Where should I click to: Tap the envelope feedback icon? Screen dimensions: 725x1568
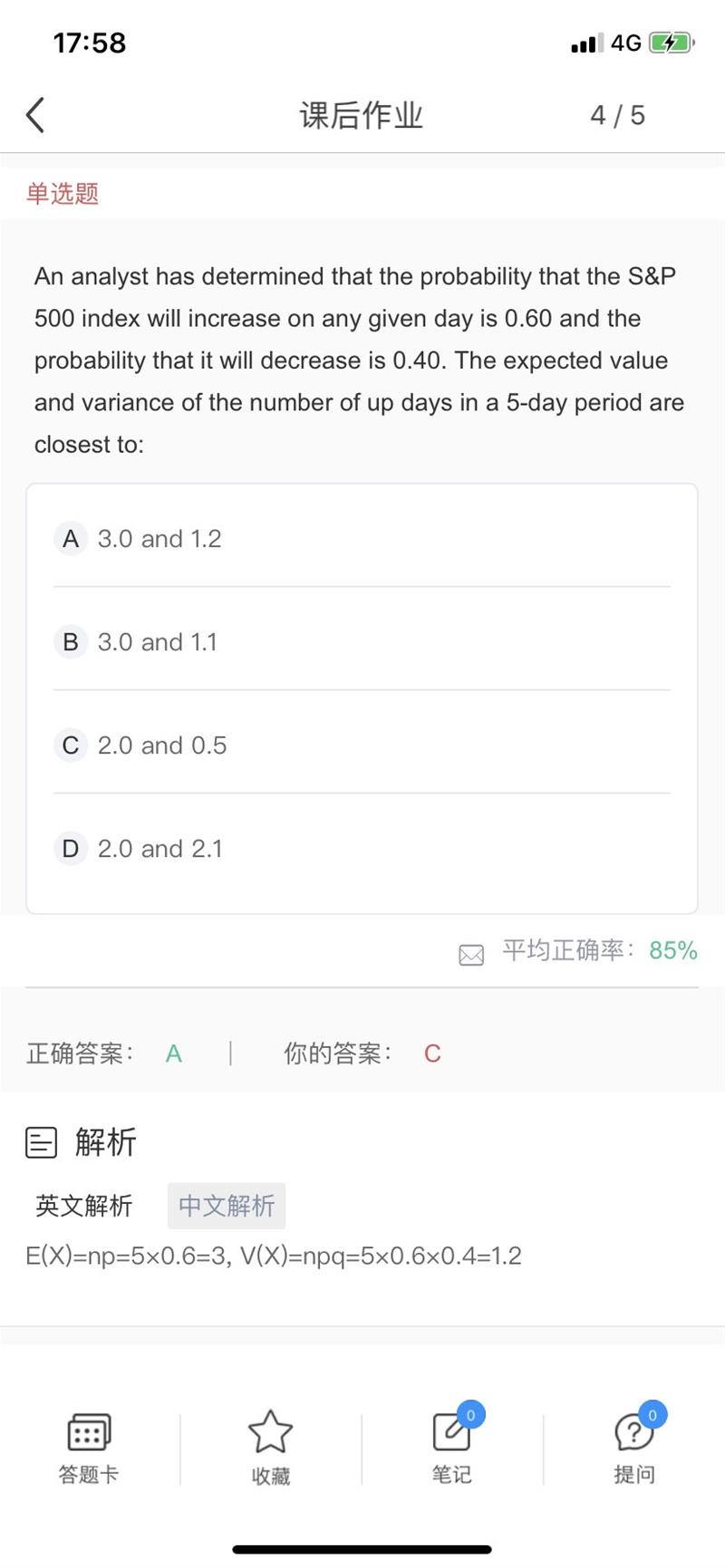[x=471, y=955]
